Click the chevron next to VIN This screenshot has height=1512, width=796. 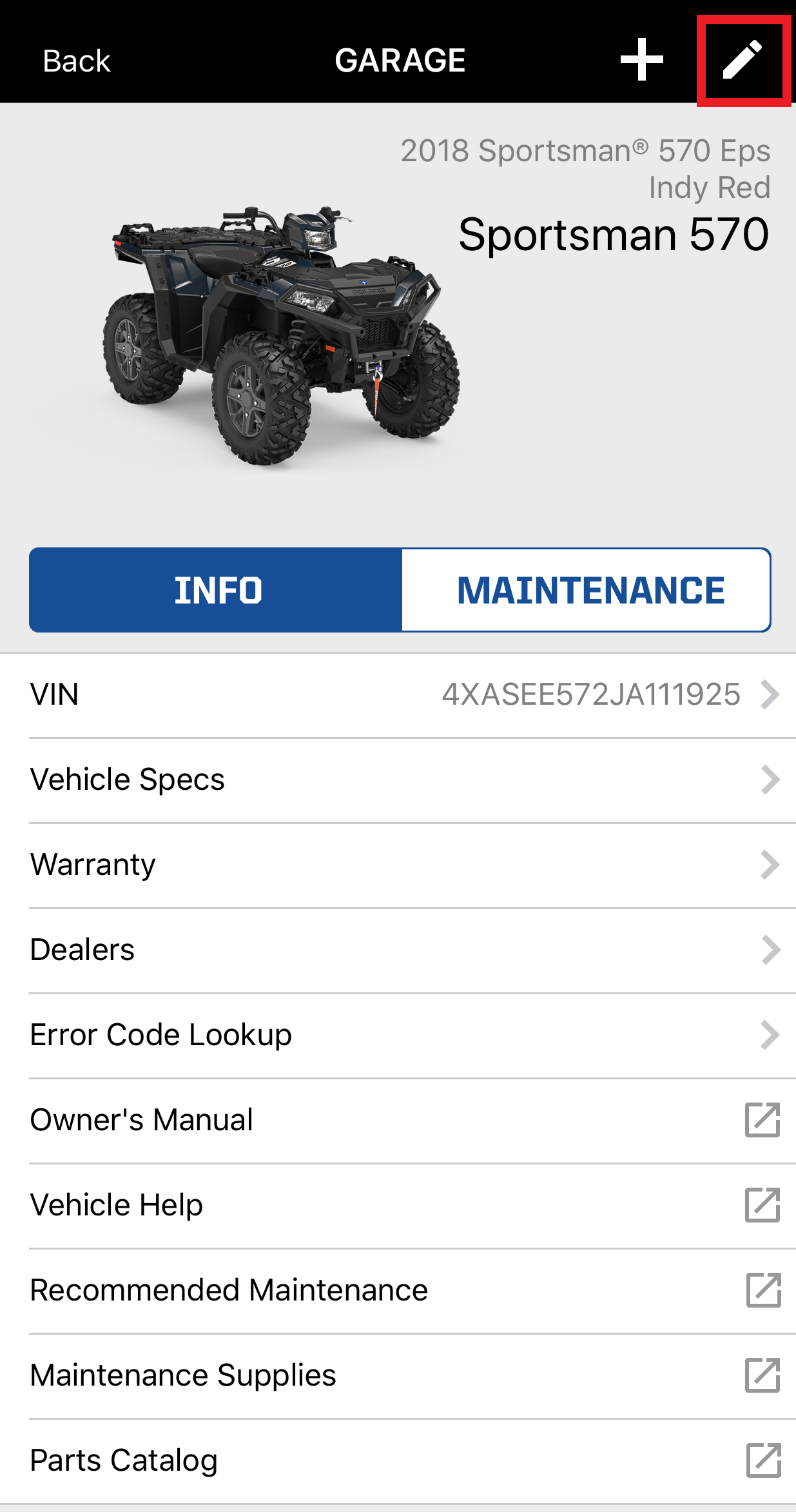pyautogui.click(x=771, y=694)
